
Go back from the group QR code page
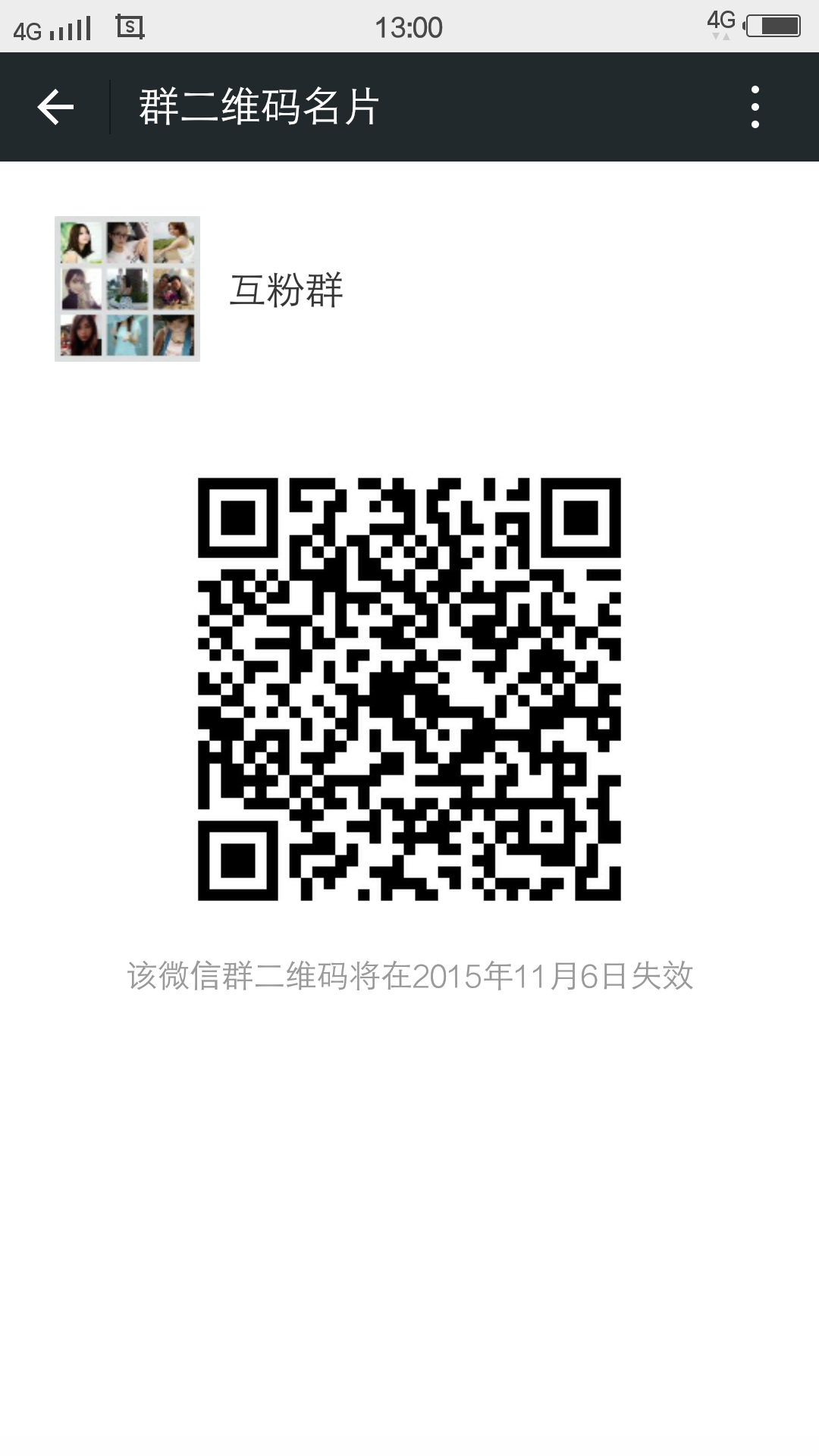[55, 107]
